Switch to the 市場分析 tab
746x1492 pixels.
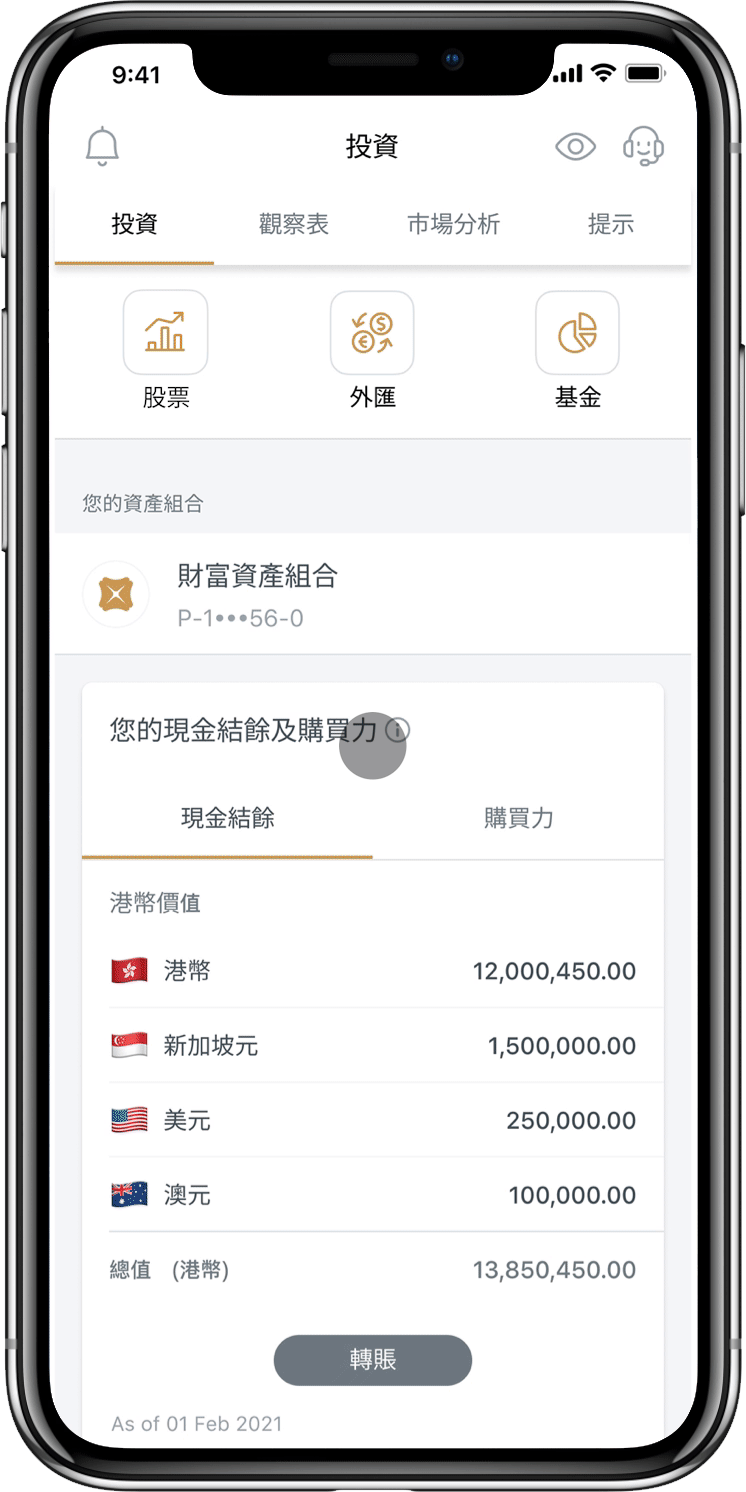(453, 224)
